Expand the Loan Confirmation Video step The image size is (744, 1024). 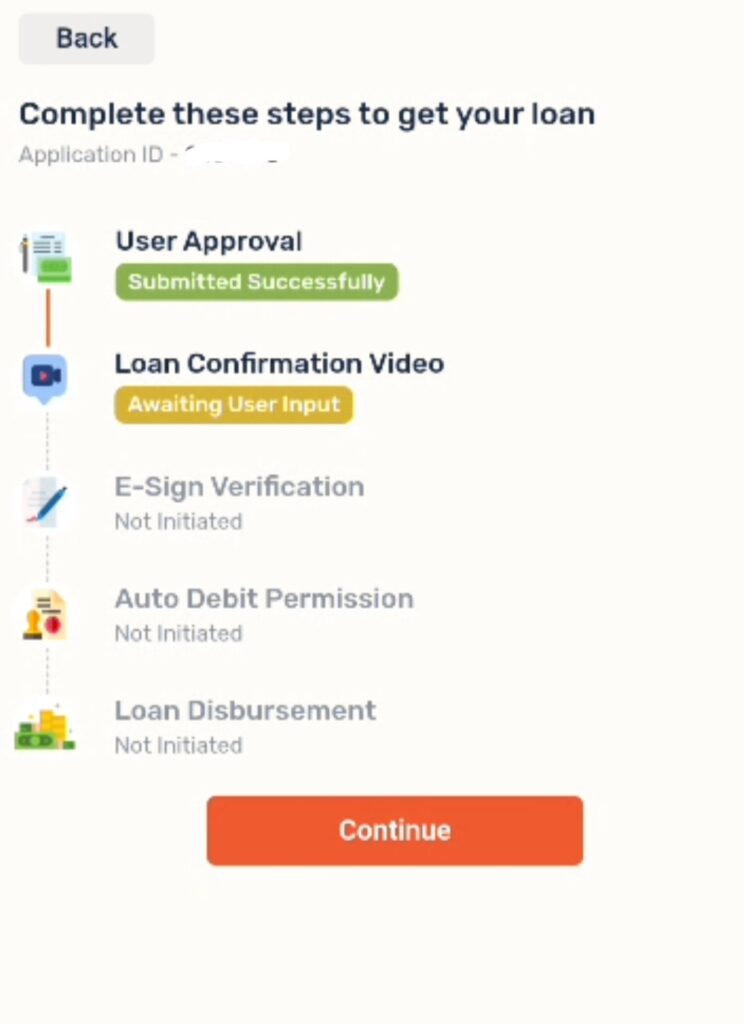(281, 363)
